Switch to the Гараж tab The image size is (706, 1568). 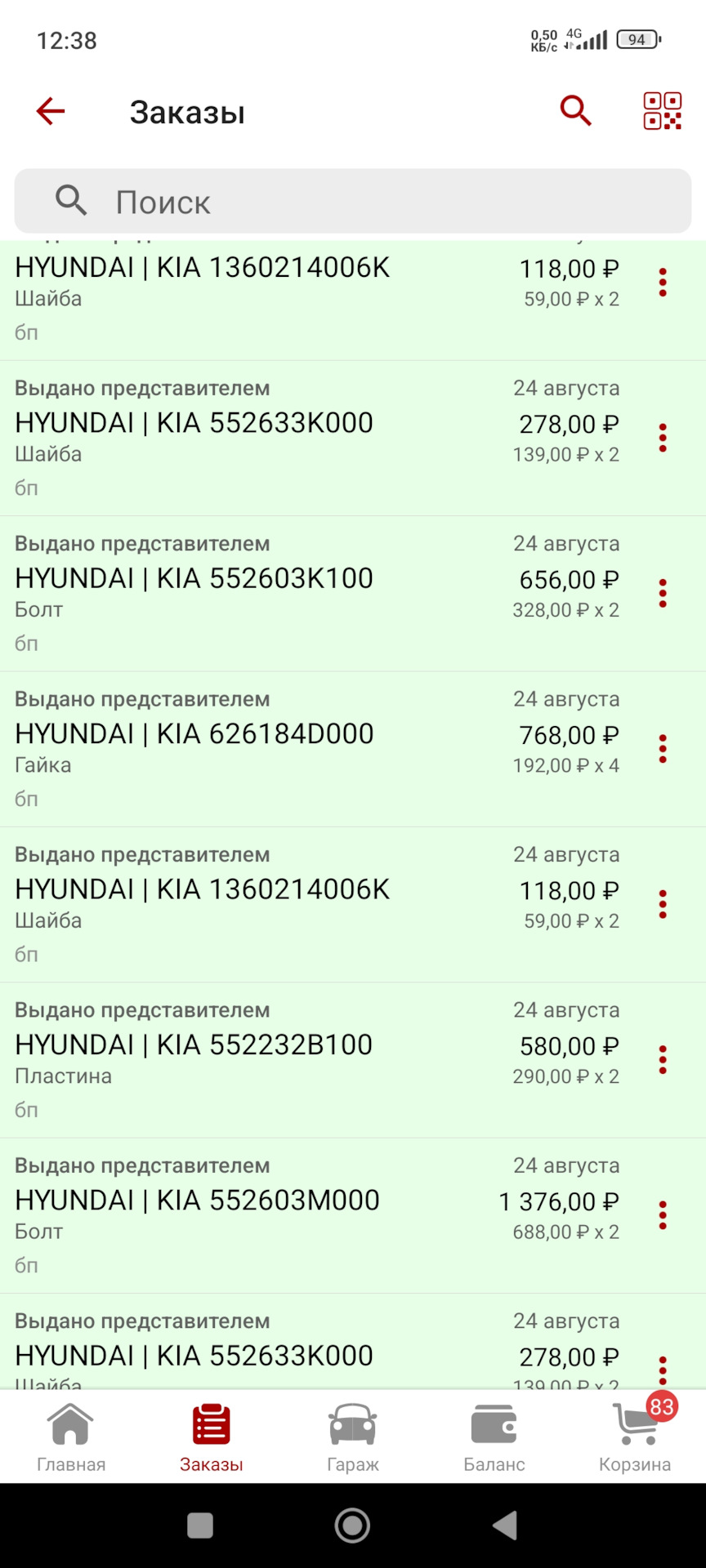pyautogui.click(x=353, y=1437)
